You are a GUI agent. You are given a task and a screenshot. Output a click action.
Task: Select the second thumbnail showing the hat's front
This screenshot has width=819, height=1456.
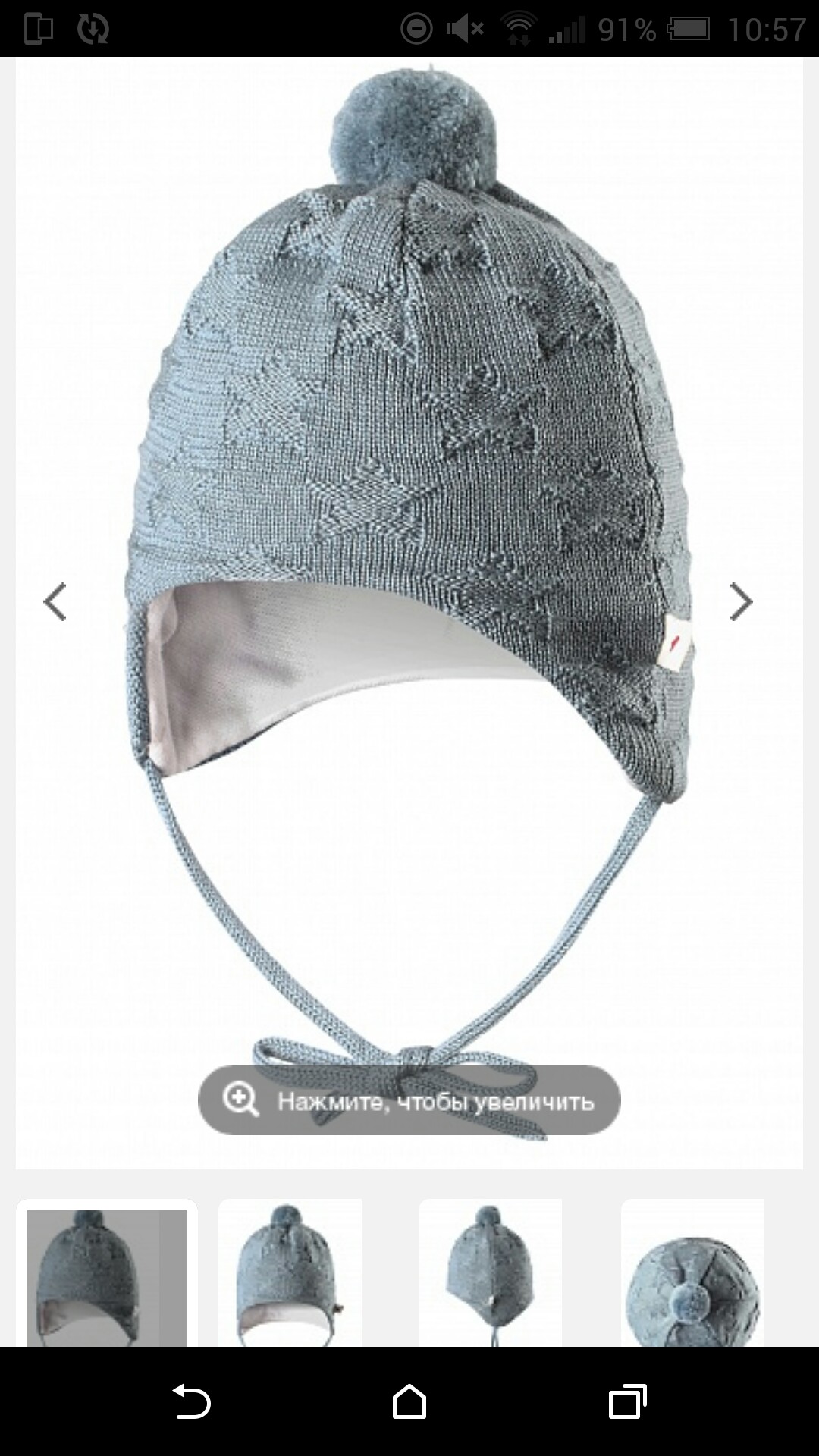tap(290, 1276)
